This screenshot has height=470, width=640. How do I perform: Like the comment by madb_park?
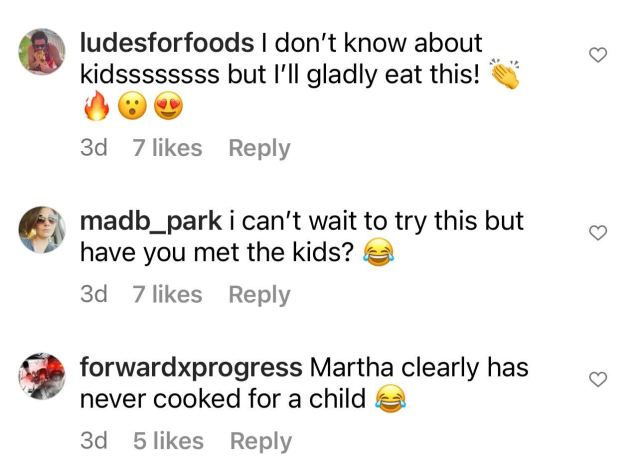point(597,233)
